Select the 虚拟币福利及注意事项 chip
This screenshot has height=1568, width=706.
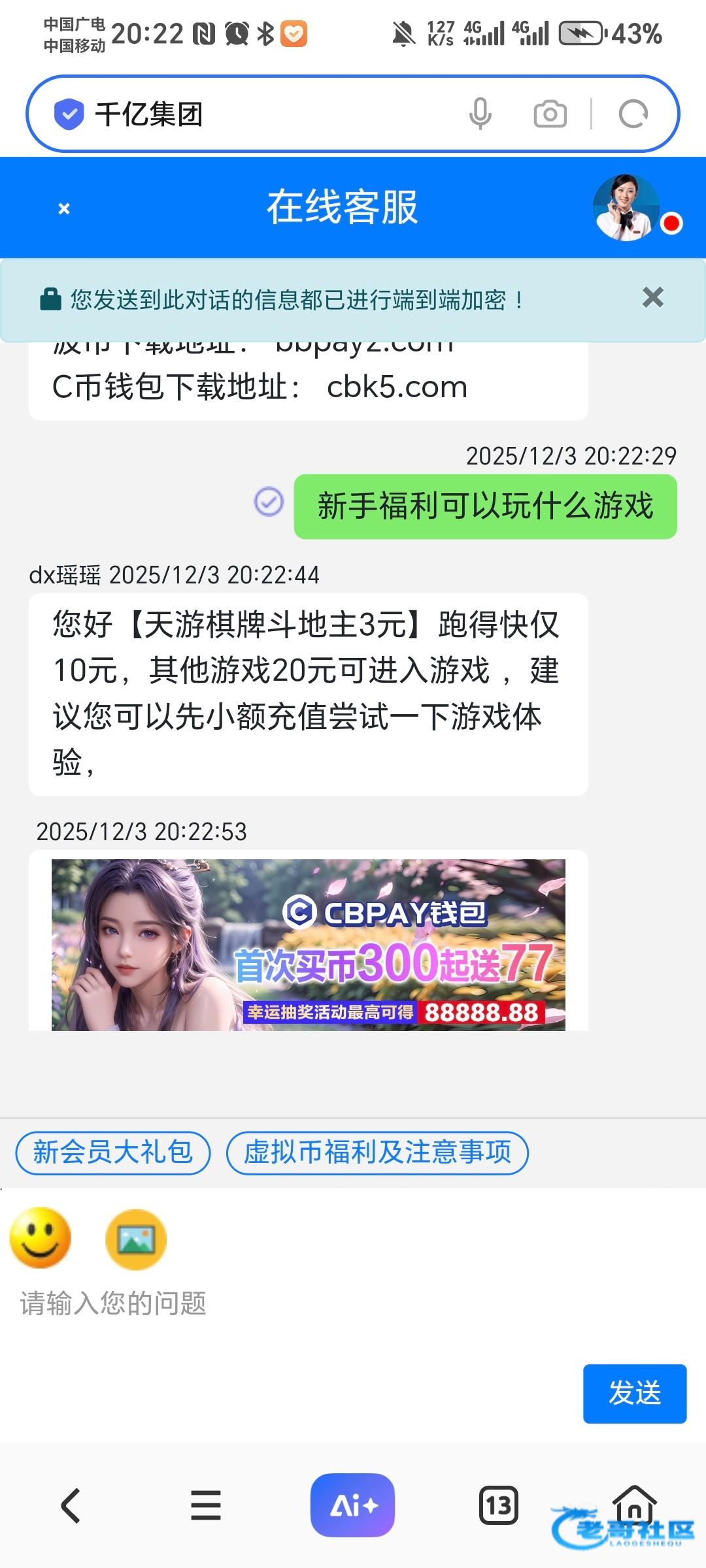(377, 1152)
